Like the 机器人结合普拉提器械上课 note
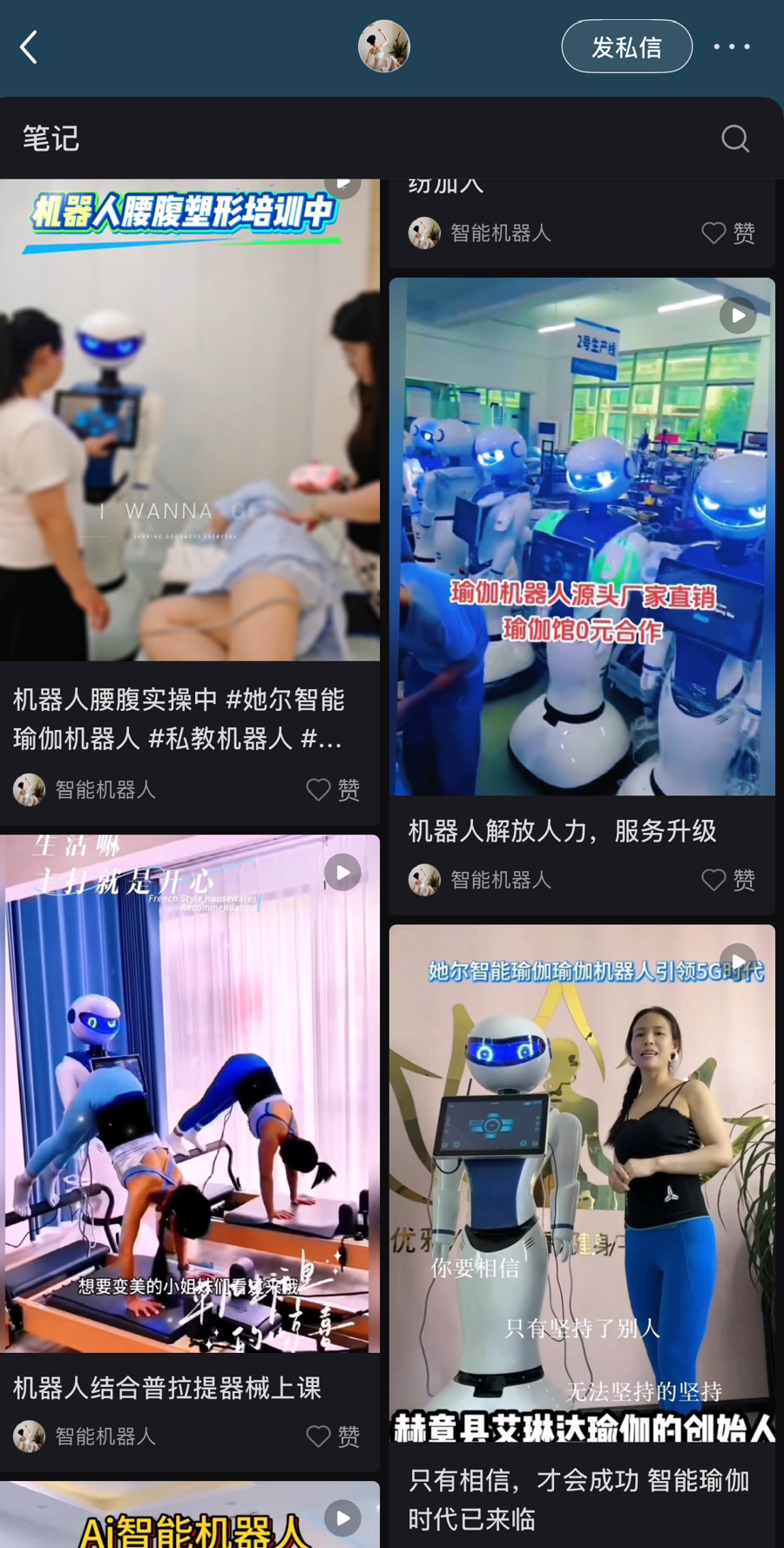Screen dimensions: 784x1548 (x=333, y=1436)
